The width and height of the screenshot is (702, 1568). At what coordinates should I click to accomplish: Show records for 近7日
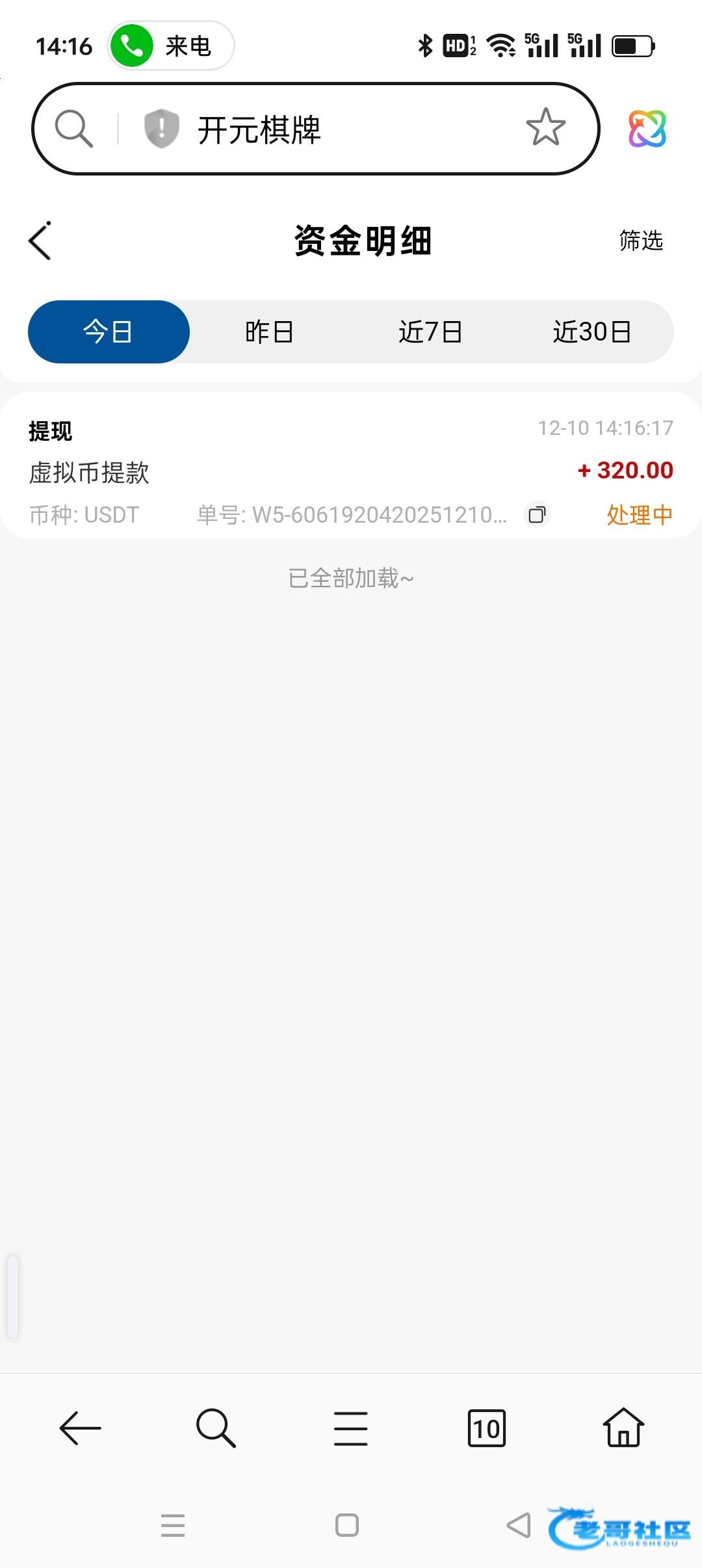(430, 332)
